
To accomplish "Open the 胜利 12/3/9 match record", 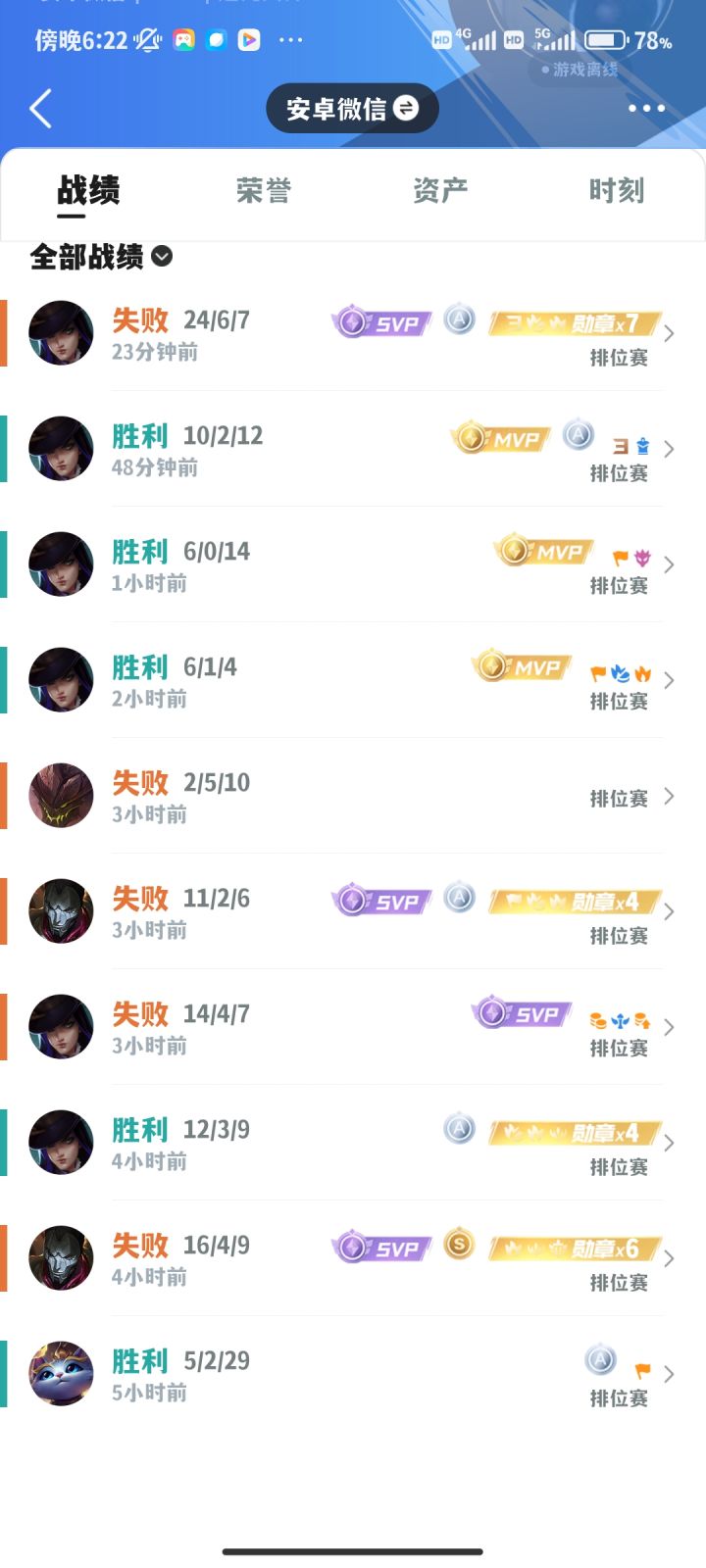I will [x=353, y=1143].
